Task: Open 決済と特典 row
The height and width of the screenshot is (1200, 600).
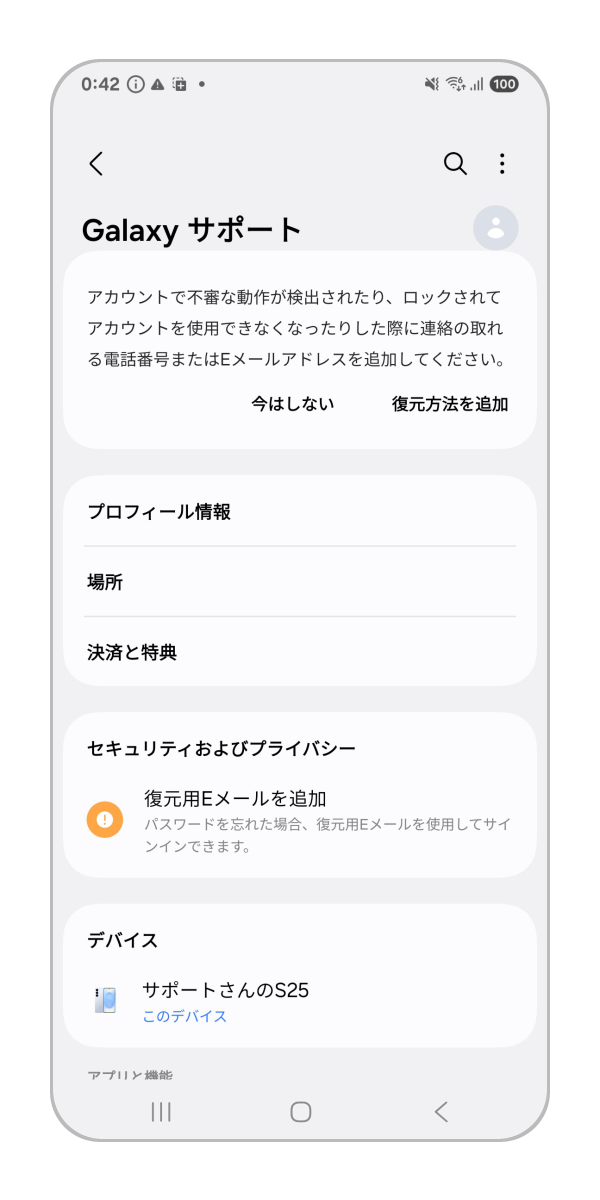Action: 300,652
